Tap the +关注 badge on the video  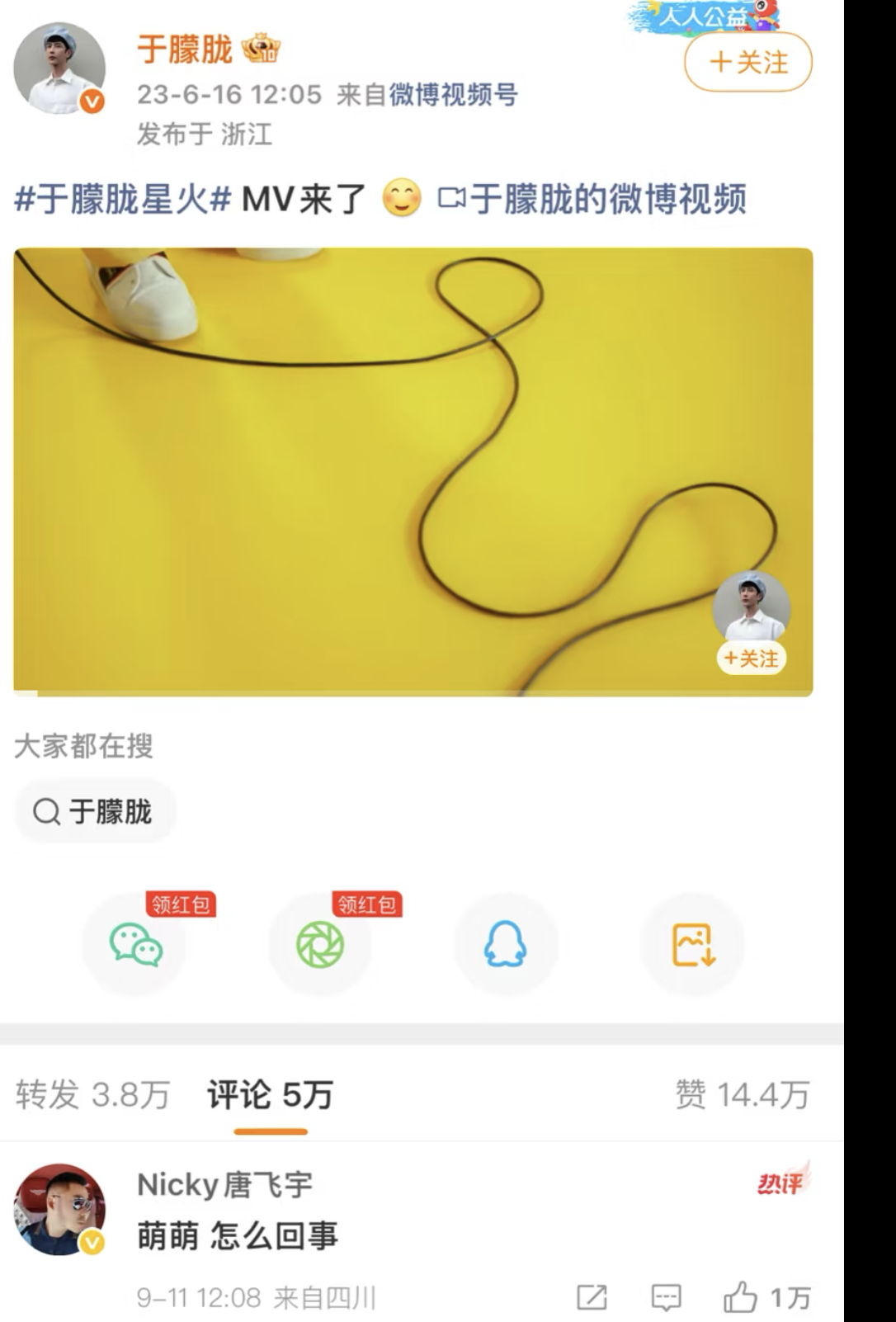[751, 658]
